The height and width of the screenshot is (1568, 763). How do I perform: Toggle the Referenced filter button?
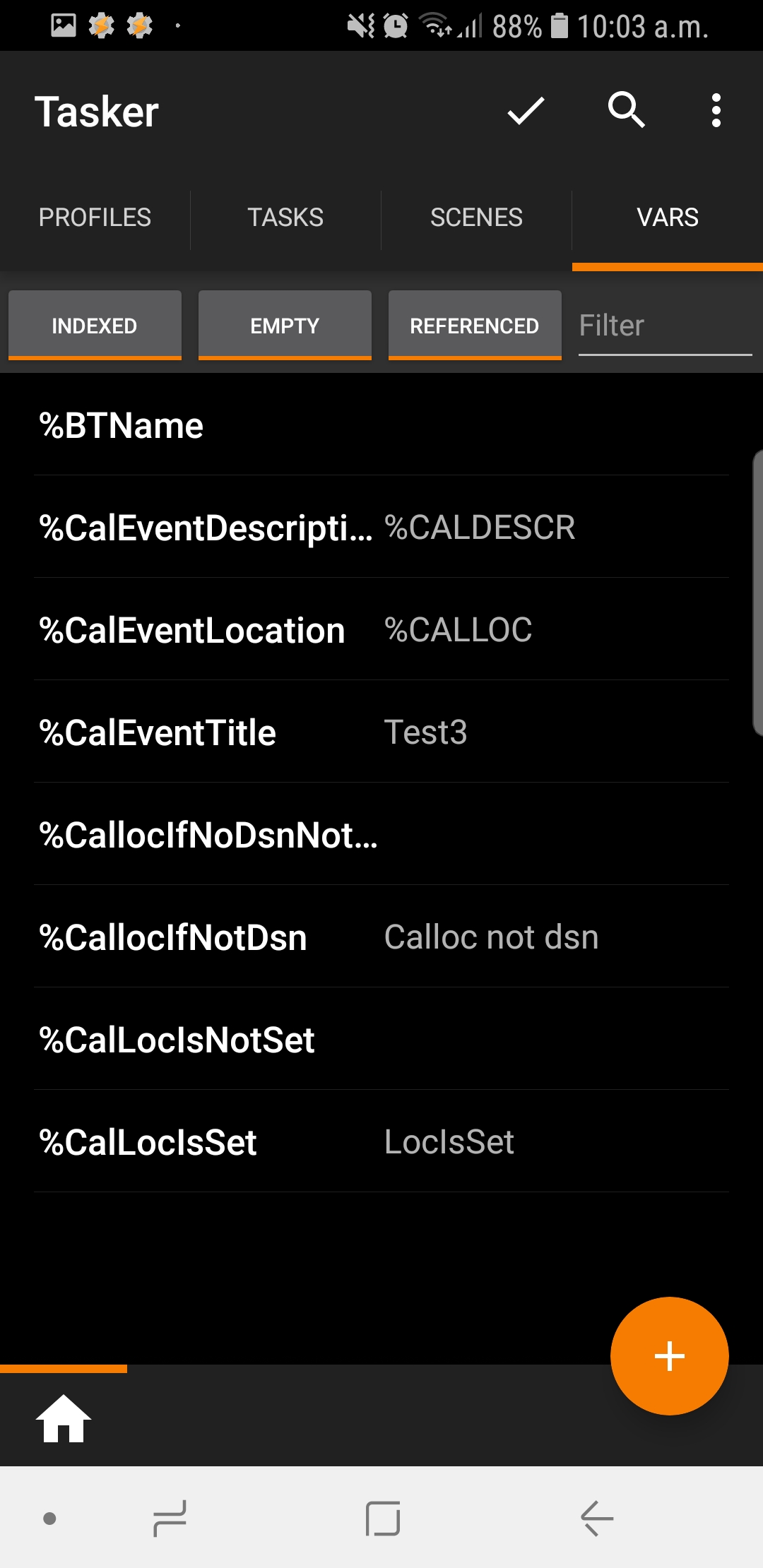click(x=475, y=326)
